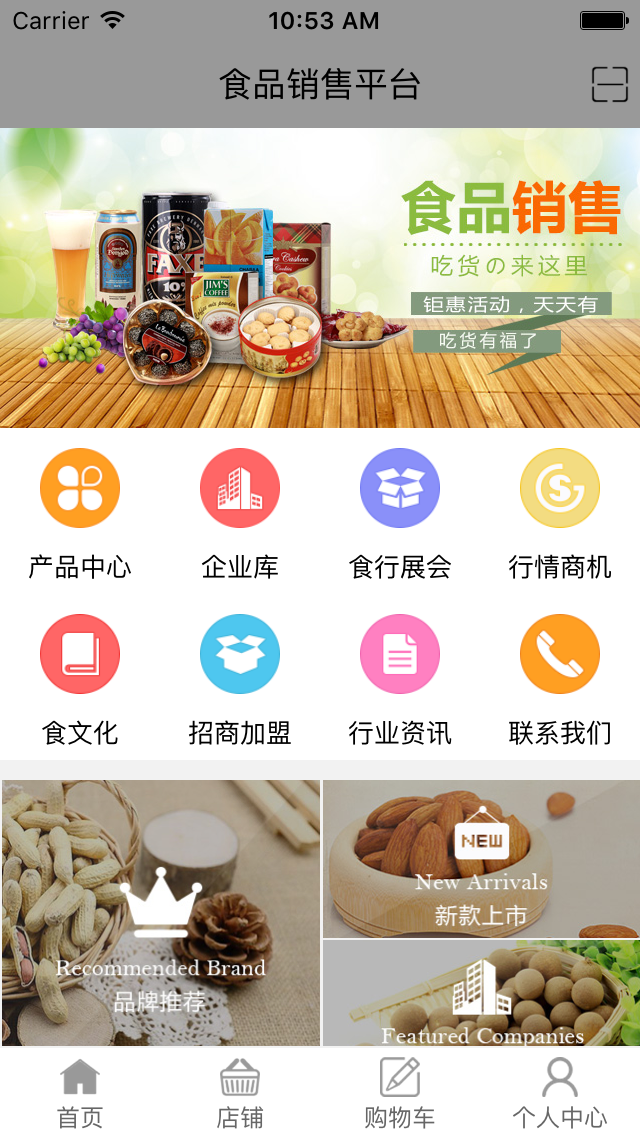Go to the 购物车 tab

click(400, 1092)
